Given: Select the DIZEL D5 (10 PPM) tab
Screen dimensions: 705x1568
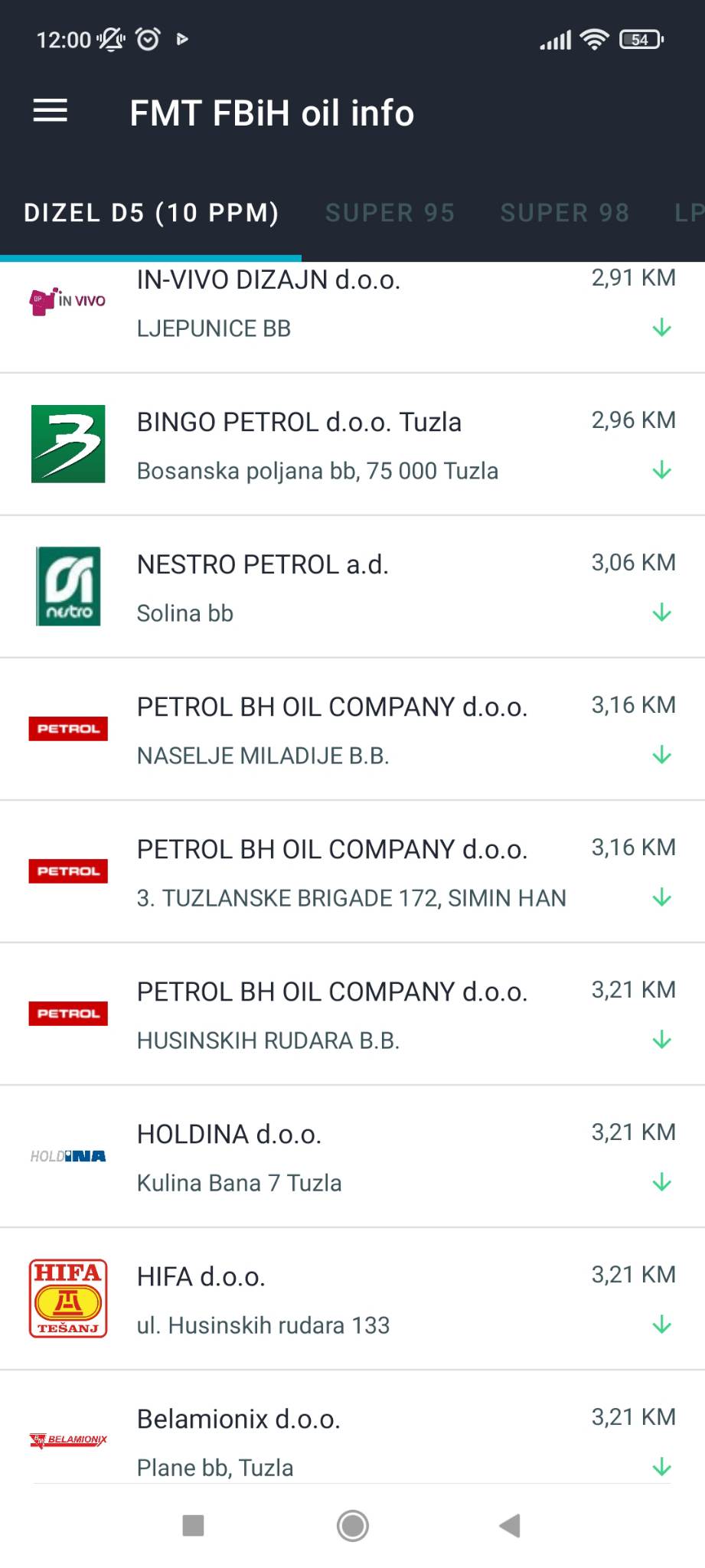Looking at the screenshot, I should click(151, 213).
